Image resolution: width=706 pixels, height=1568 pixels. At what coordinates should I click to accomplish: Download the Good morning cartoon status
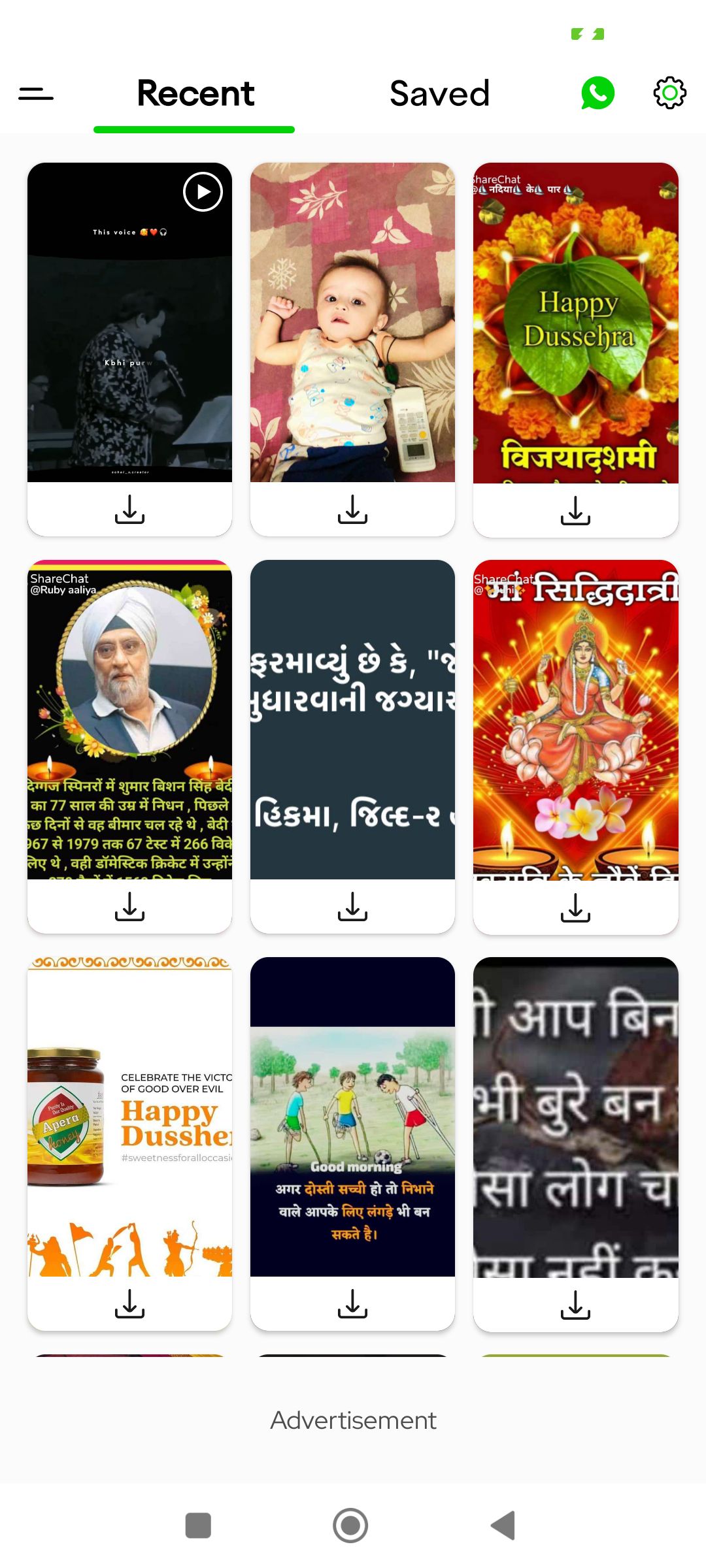point(352,1303)
